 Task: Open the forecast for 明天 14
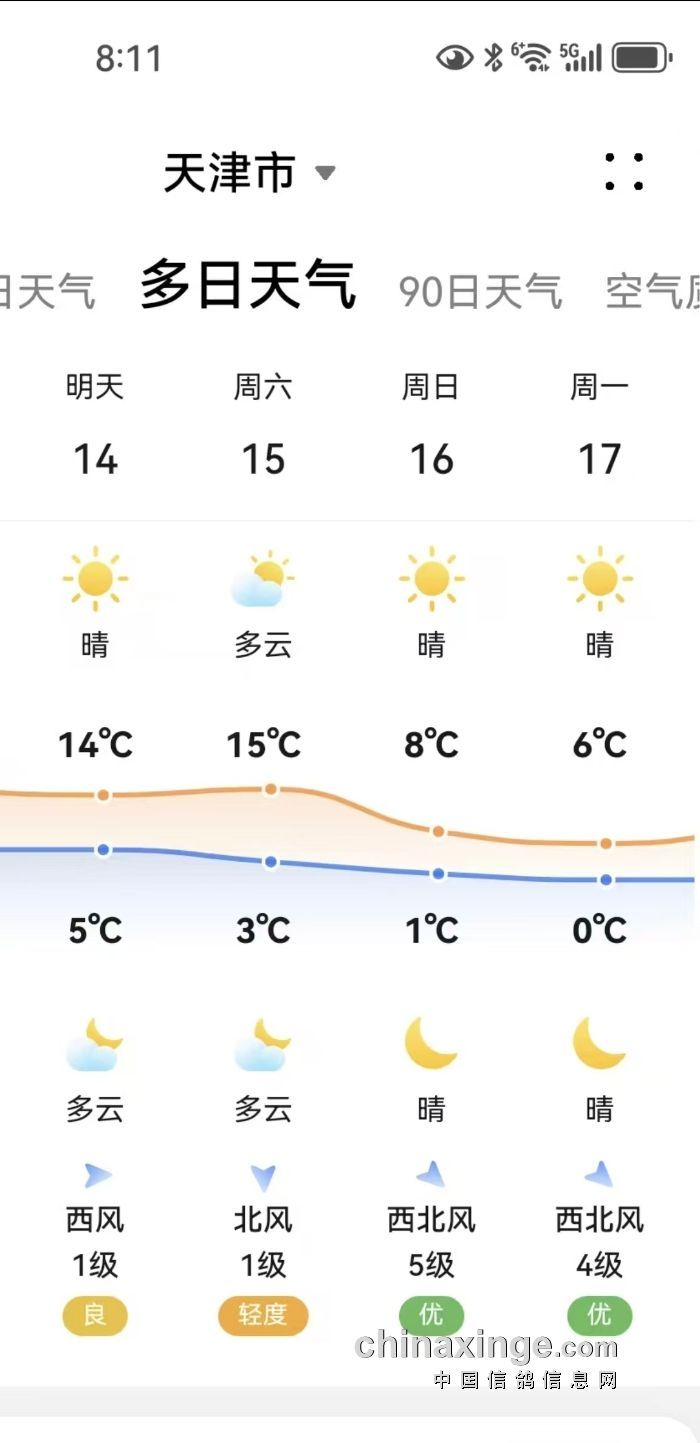96,427
